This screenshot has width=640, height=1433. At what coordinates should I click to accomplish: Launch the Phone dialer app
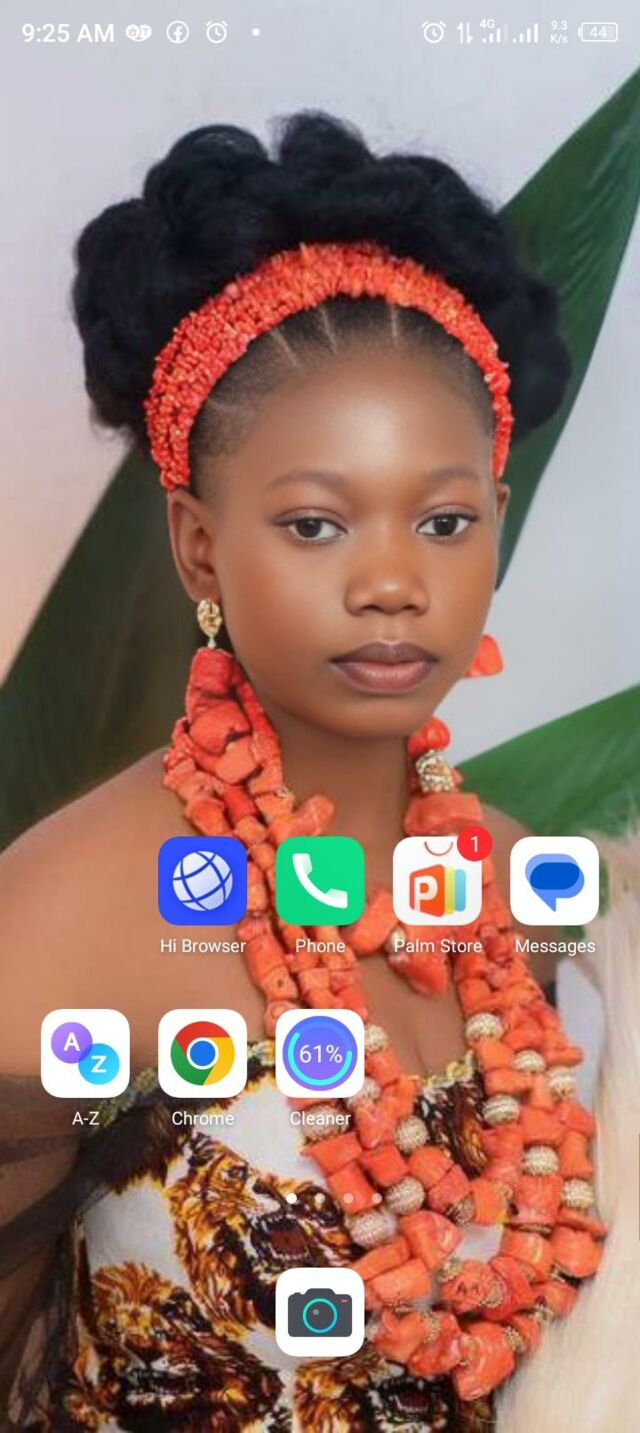coord(320,881)
